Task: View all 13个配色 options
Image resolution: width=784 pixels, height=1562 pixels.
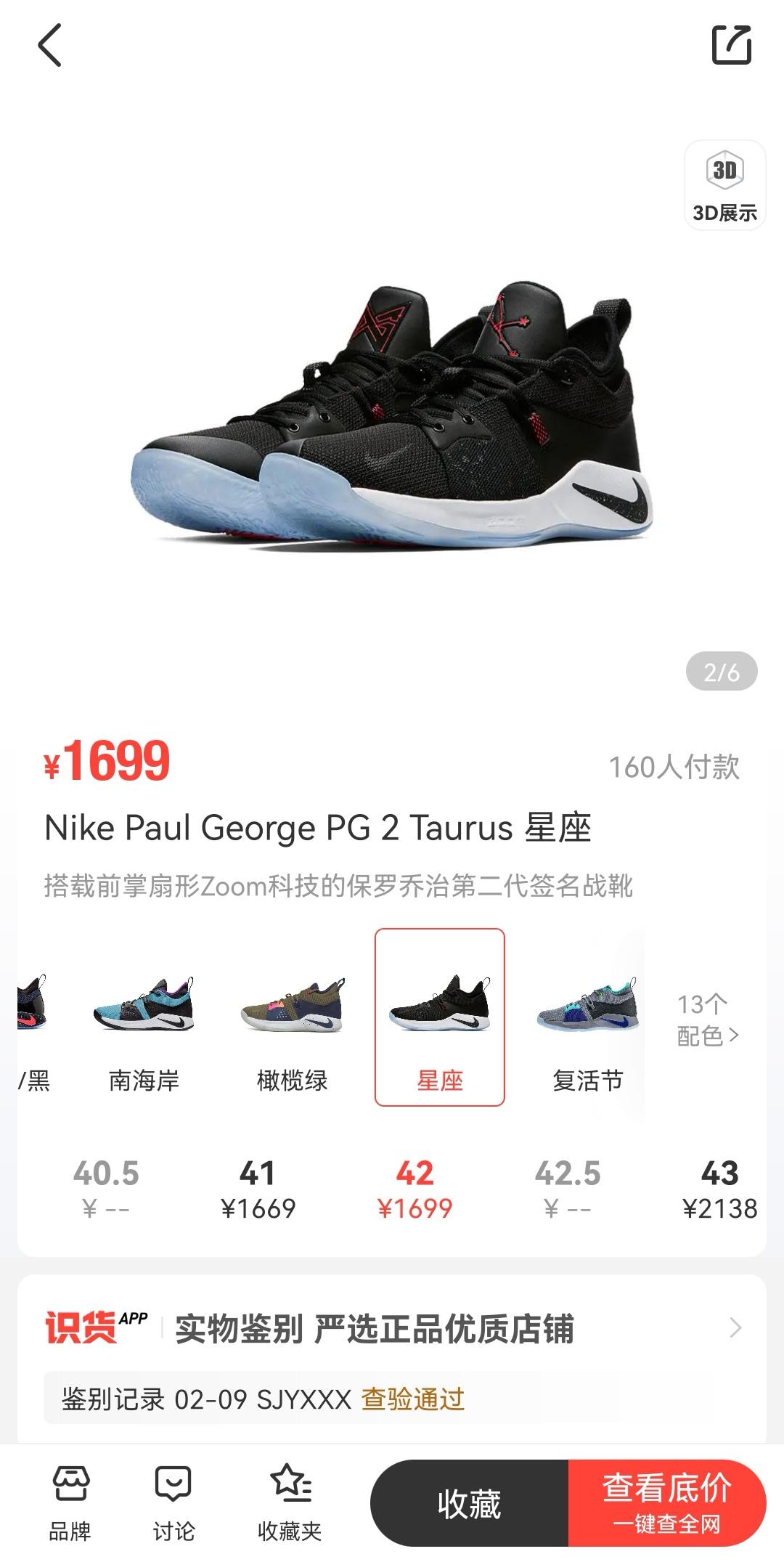Action: [706, 1020]
